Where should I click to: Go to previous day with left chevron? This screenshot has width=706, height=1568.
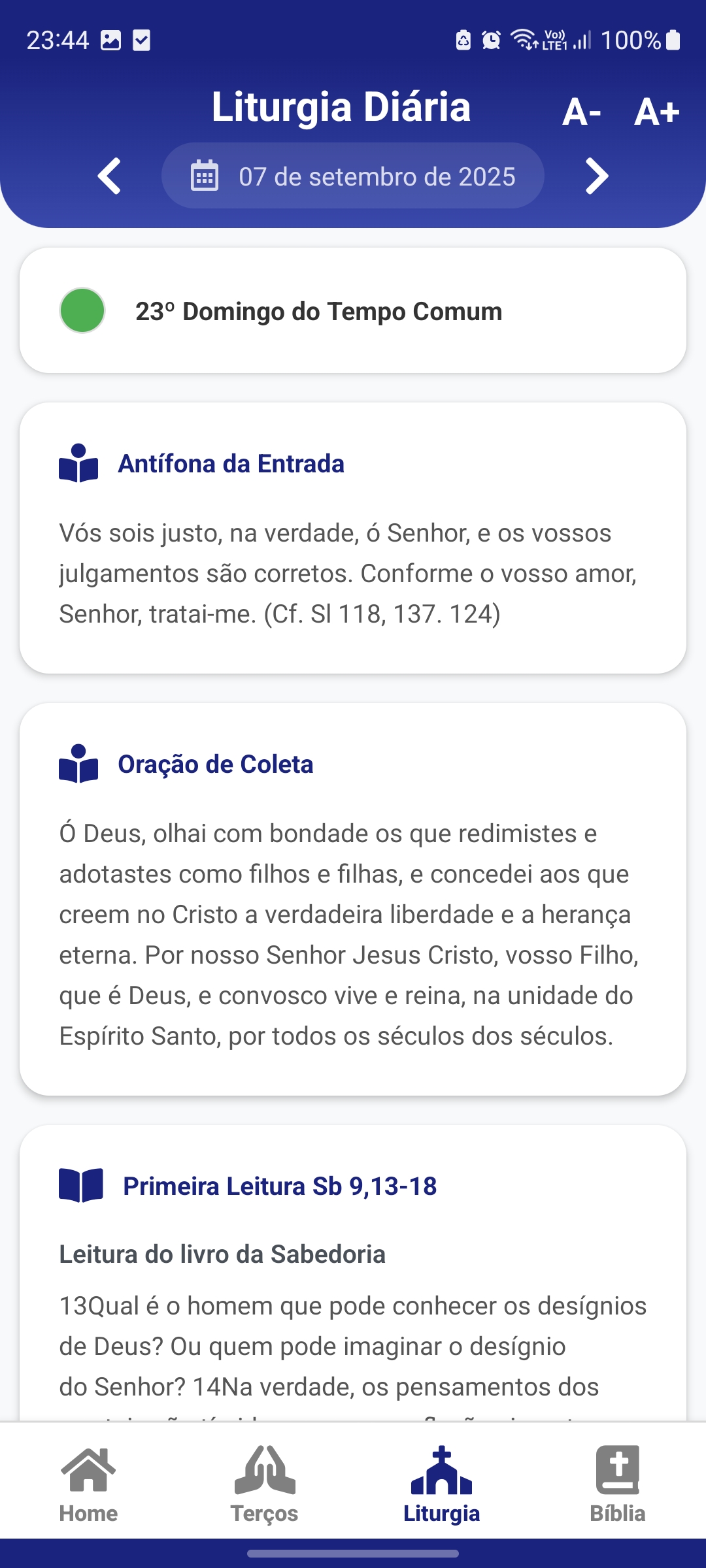pyautogui.click(x=110, y=175)
